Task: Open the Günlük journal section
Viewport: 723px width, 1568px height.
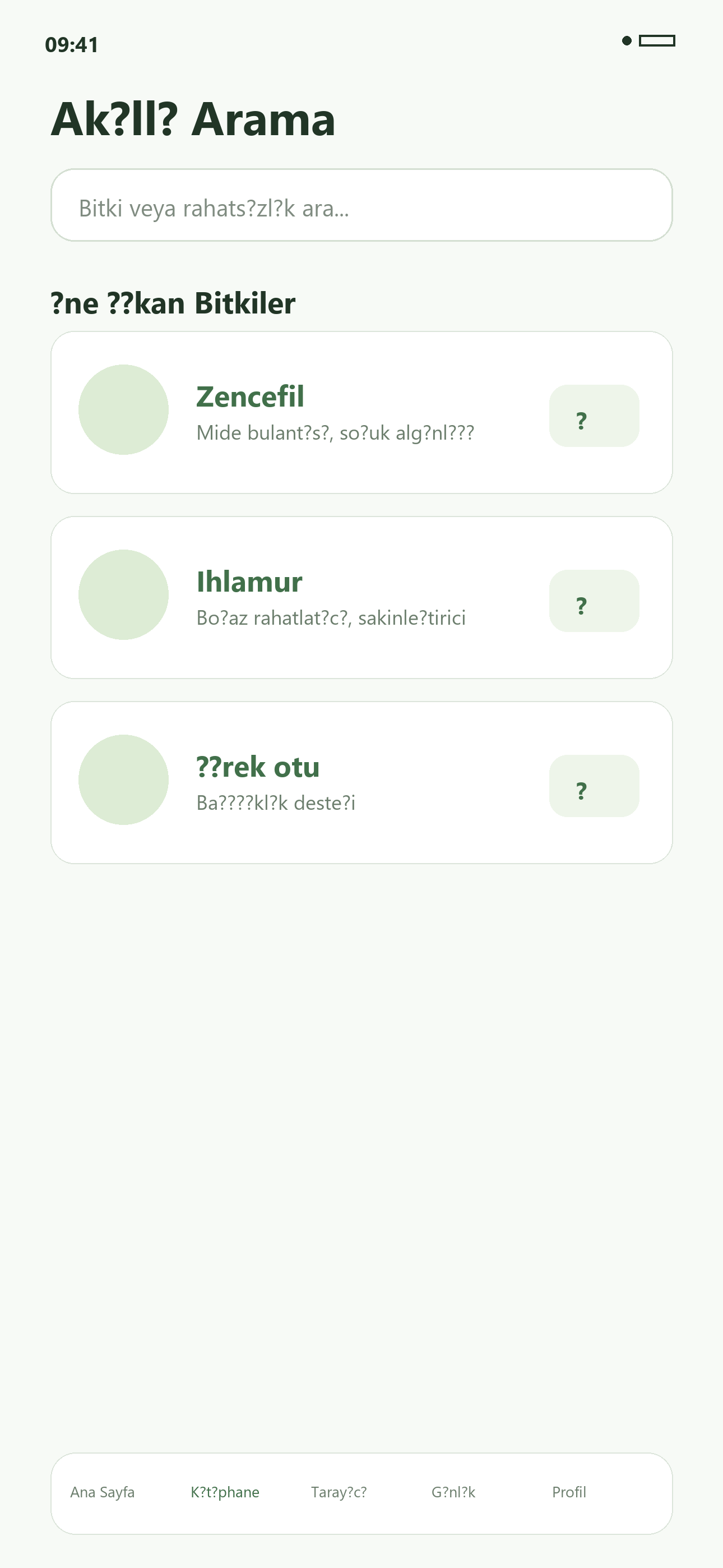Action: click(x=453, y=1492)
